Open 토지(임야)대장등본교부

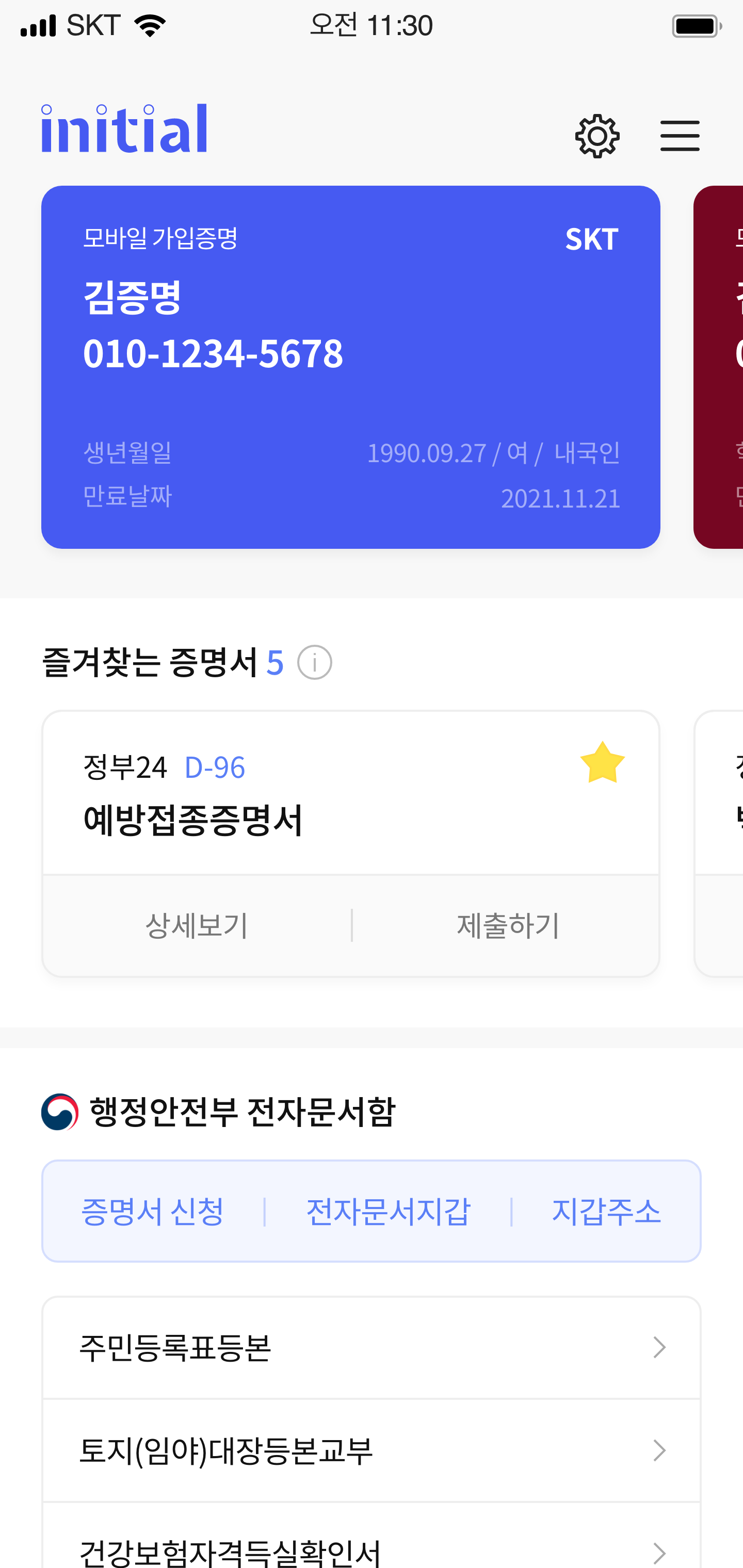pyautogui.click(x=371, y=1450)
